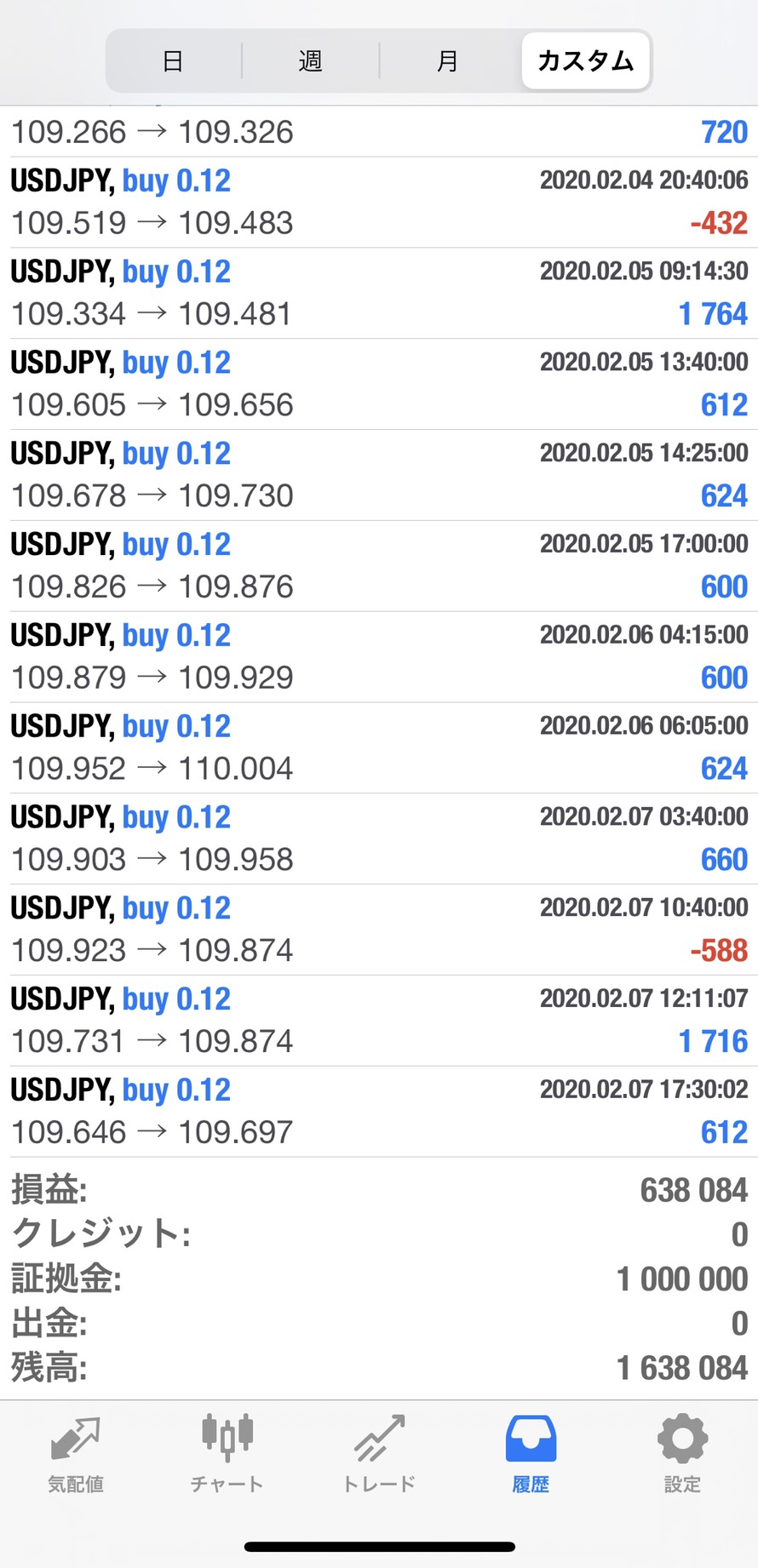Open 設定 settings tab

pos(682,1454)
